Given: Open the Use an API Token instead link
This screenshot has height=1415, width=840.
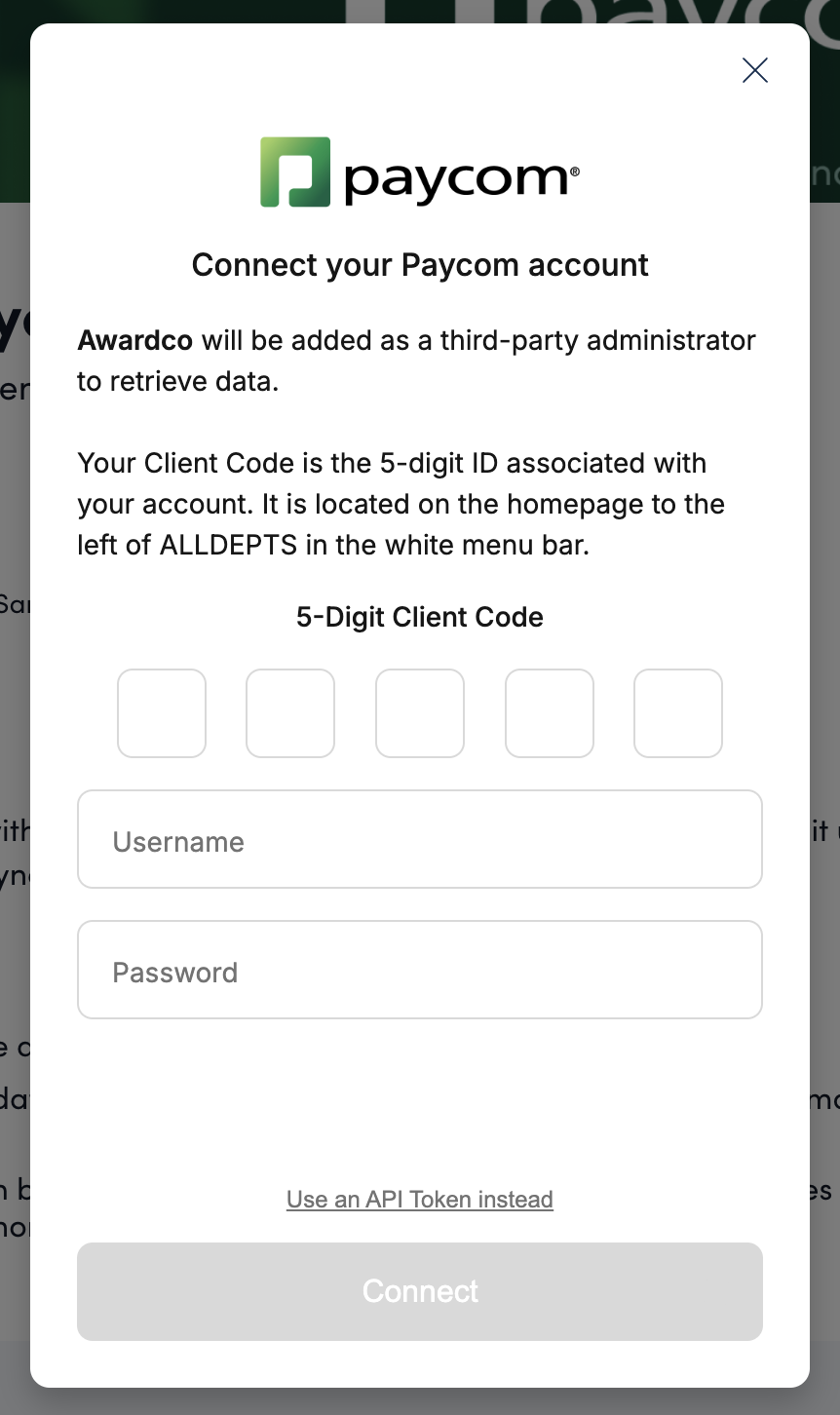Looking at the screenshot, I should pos(420,1199).
